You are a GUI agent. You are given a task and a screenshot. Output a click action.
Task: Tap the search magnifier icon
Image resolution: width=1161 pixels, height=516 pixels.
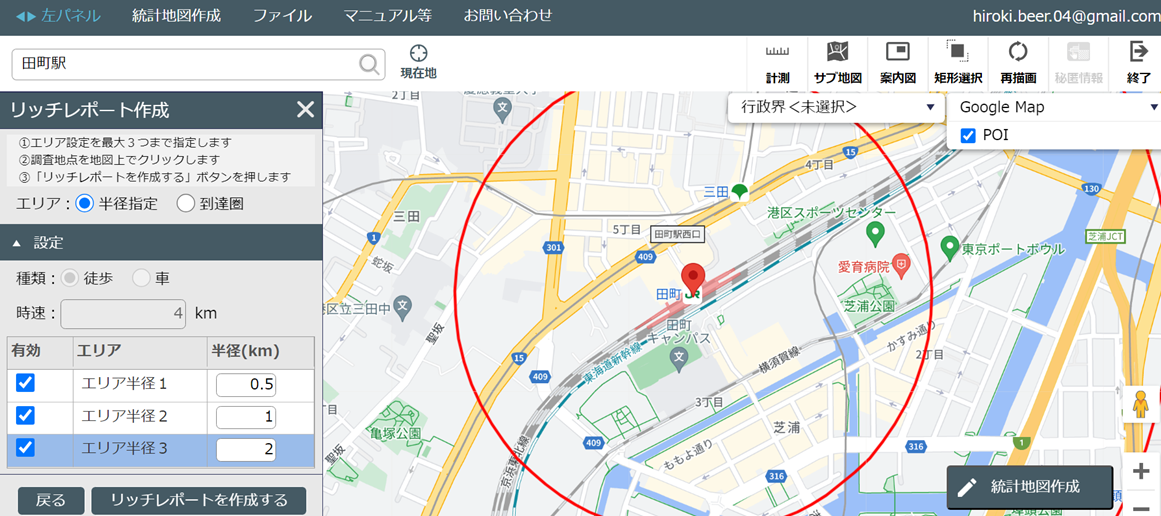coord(369,64)
